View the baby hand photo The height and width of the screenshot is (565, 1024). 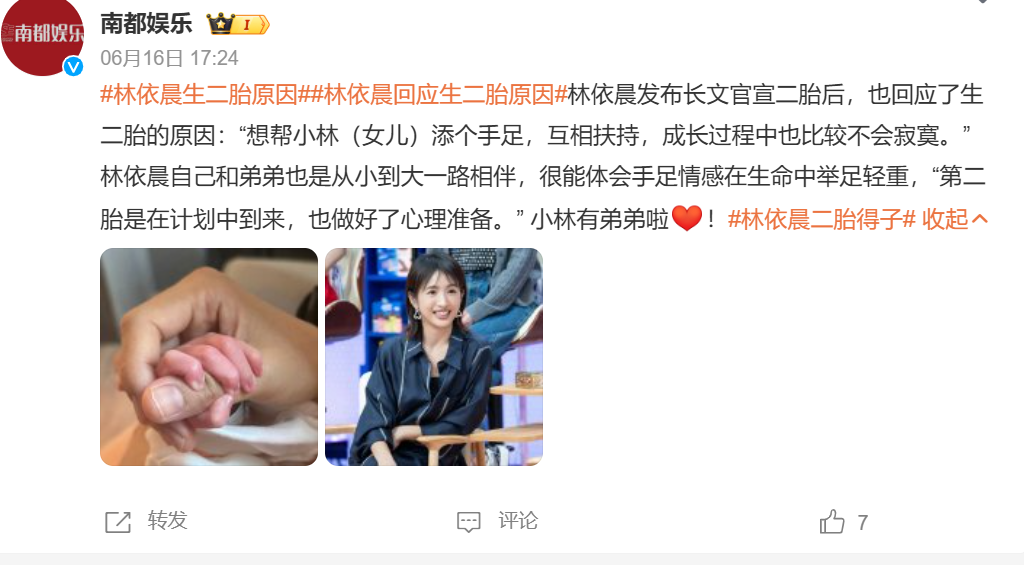[x=209, y=357]
